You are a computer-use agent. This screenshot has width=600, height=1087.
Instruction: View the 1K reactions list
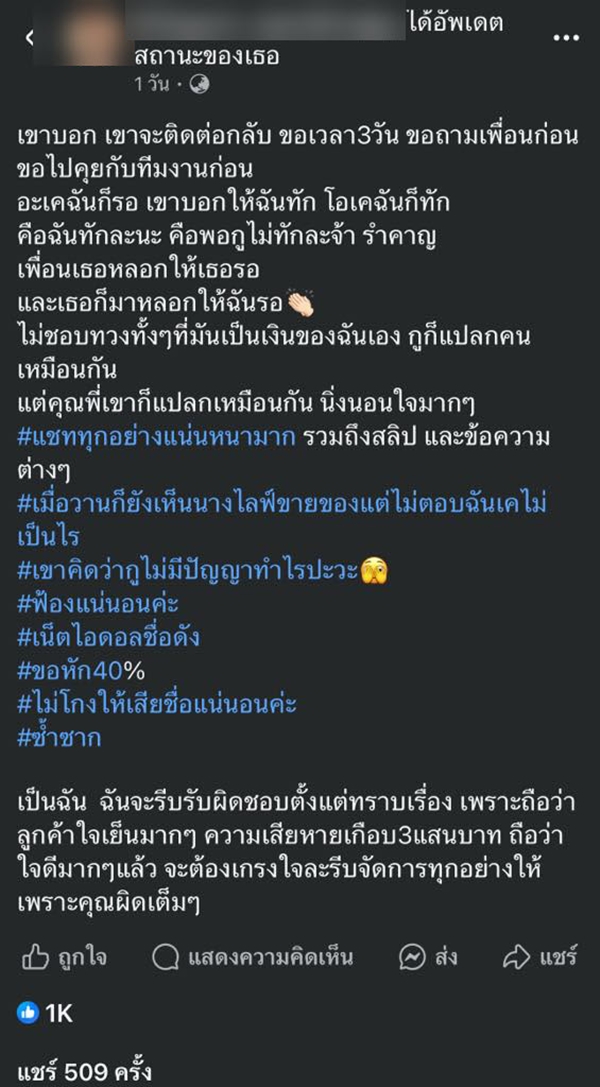pyautogui.click(x=46, y=1013)
